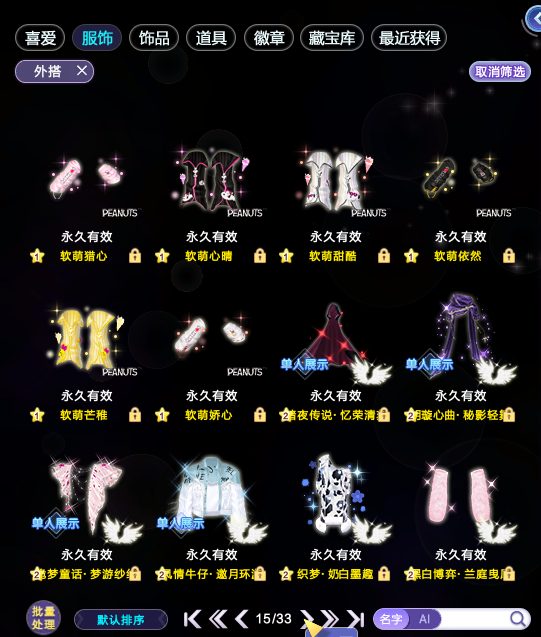View the 最近获得 tab

pos(409,38)
